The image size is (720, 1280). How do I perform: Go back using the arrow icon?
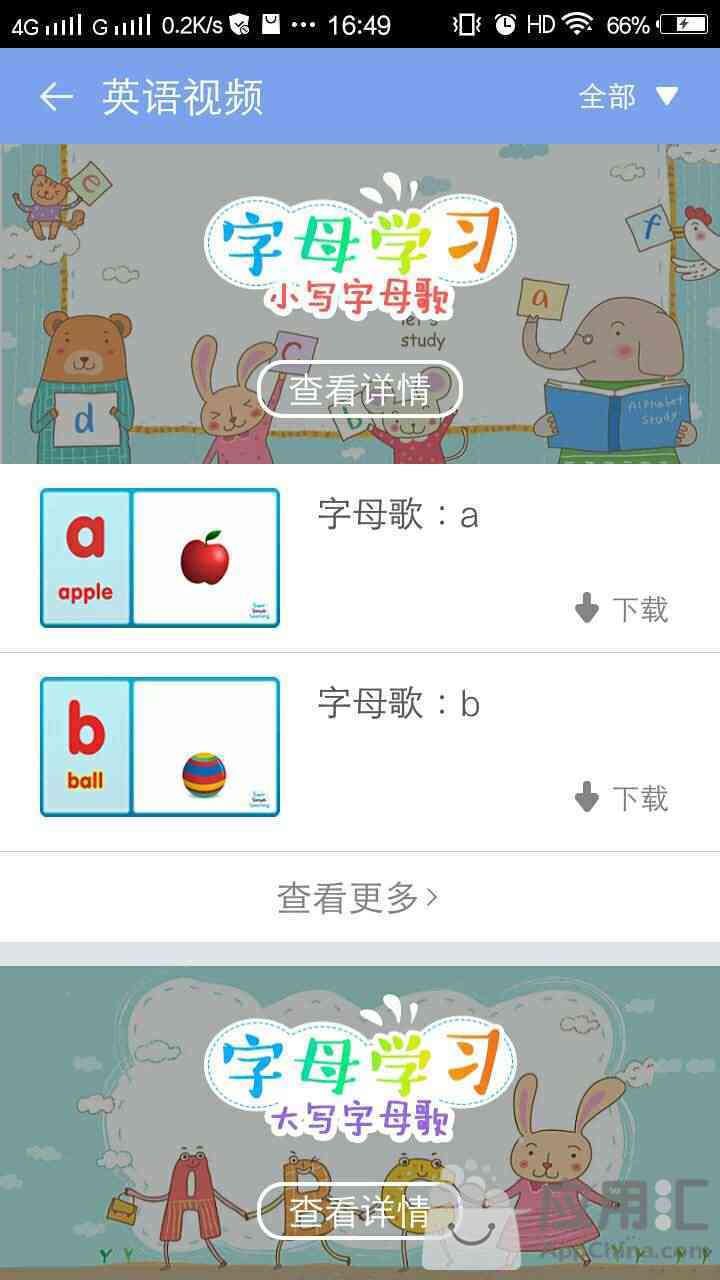pos(56,97)
